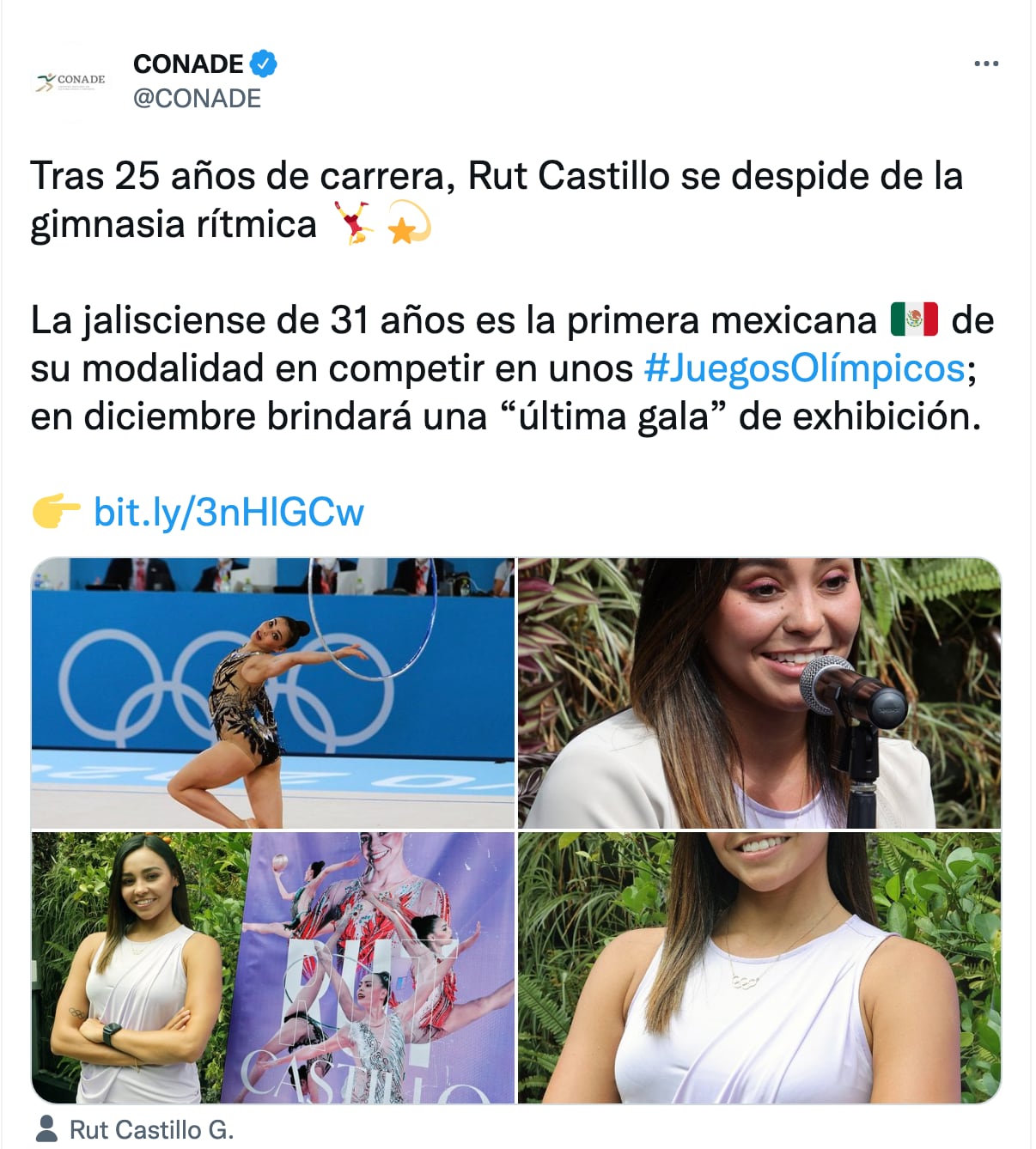Open the CONADE account name link
Viewport: 1036px width, 1149px height.
point(189,64)
